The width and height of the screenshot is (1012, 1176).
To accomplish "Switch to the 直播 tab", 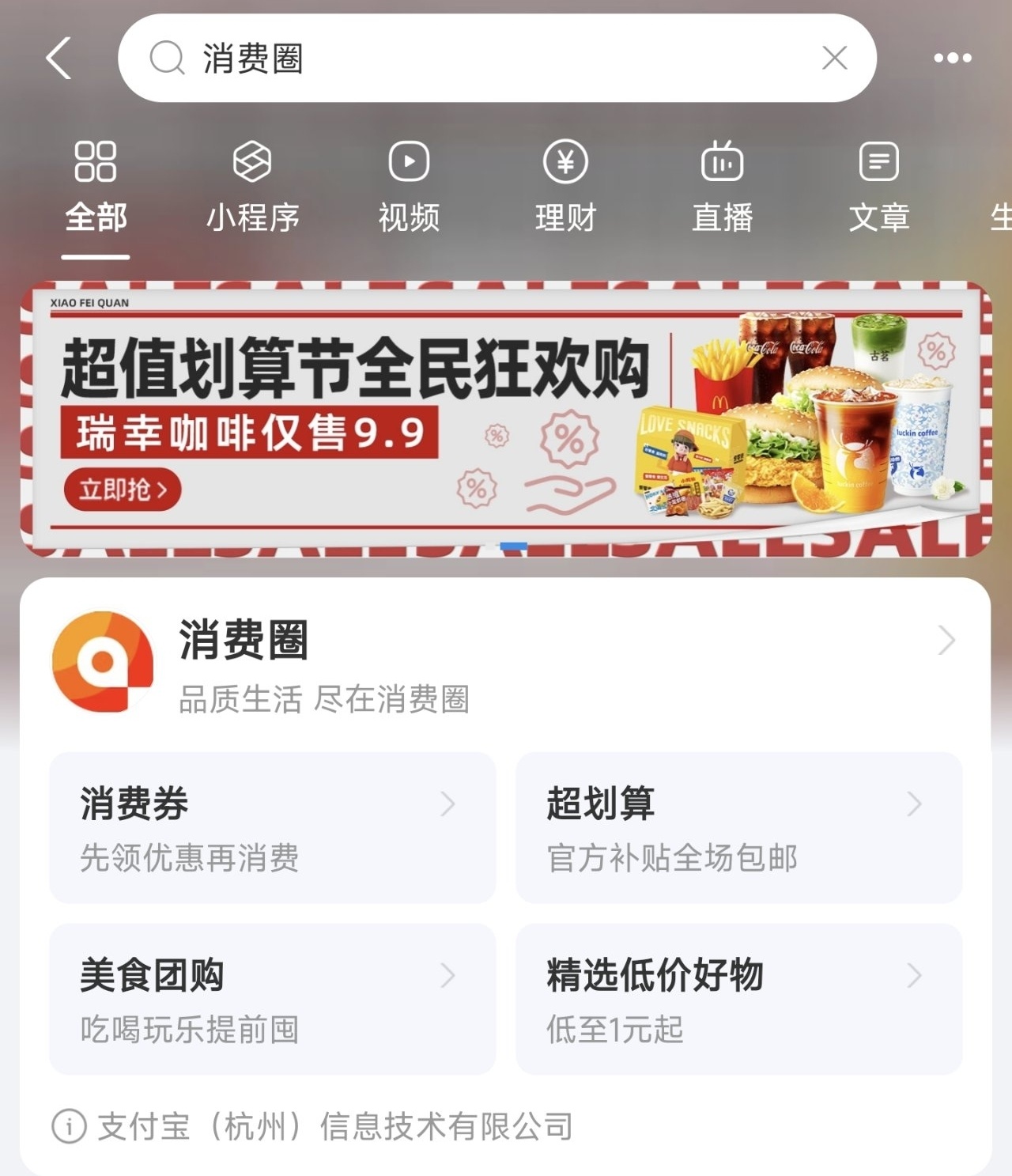I will click(722, 187).
